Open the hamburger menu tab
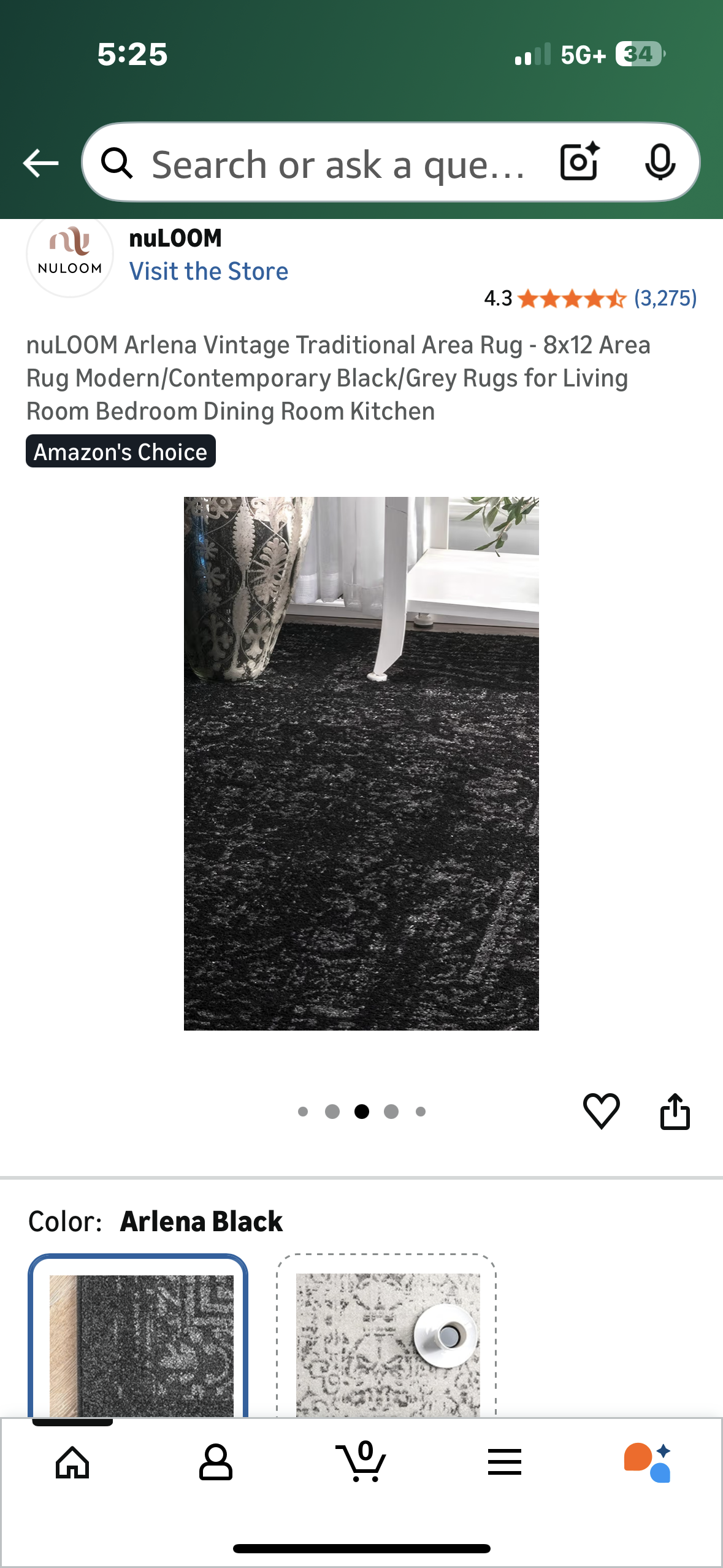The image size is (723, 1568). (504, 1462)
